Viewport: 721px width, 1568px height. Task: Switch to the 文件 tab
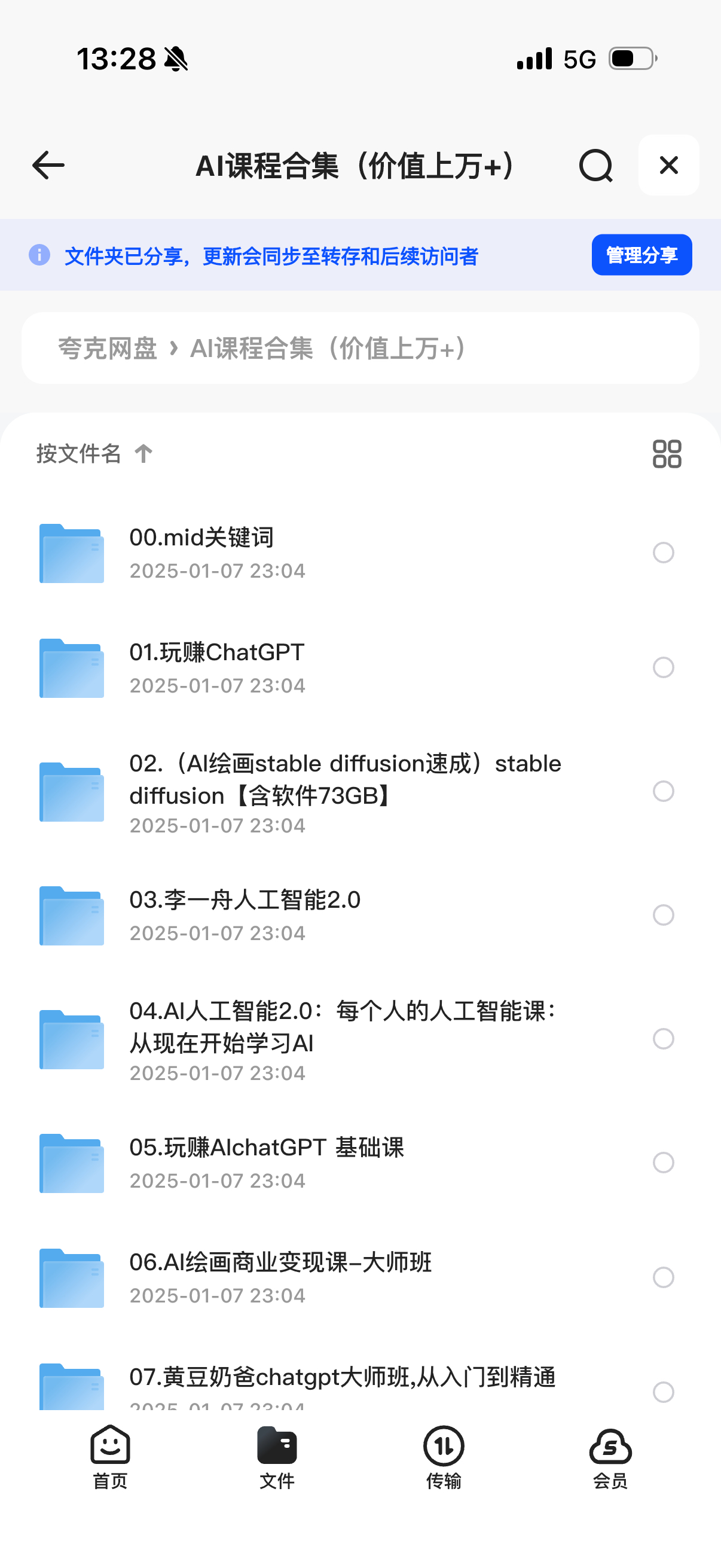click(x=277, y=1457)
